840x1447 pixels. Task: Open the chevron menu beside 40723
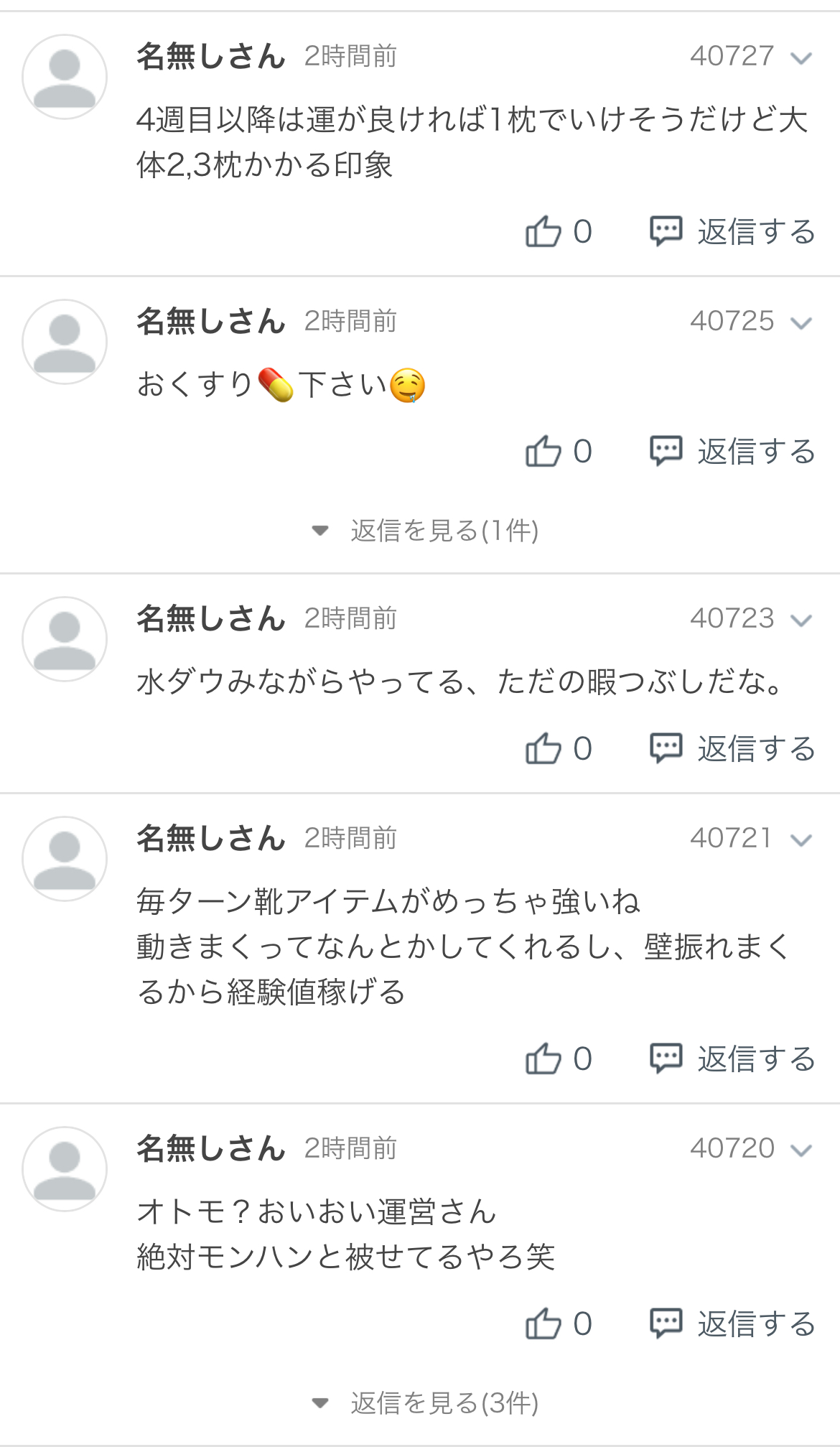801,620
